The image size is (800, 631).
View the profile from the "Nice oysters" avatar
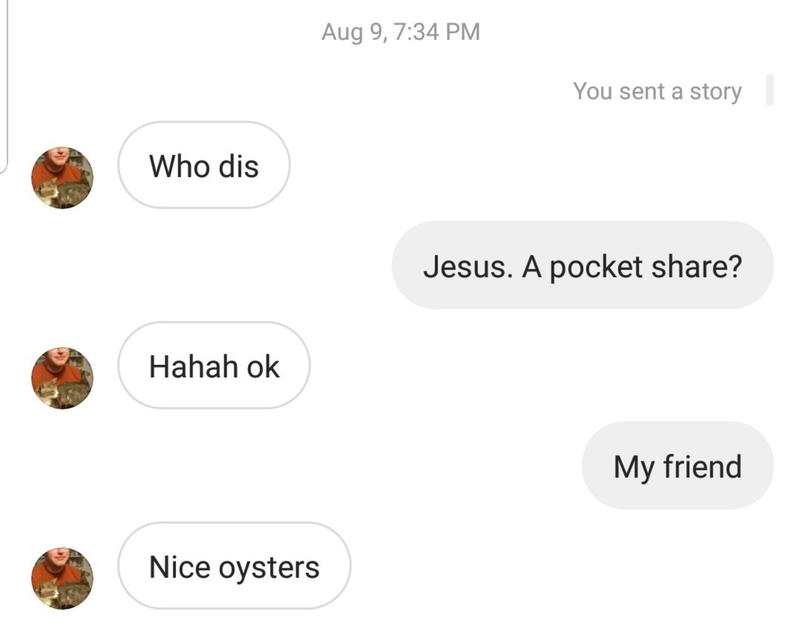point(62,577)
